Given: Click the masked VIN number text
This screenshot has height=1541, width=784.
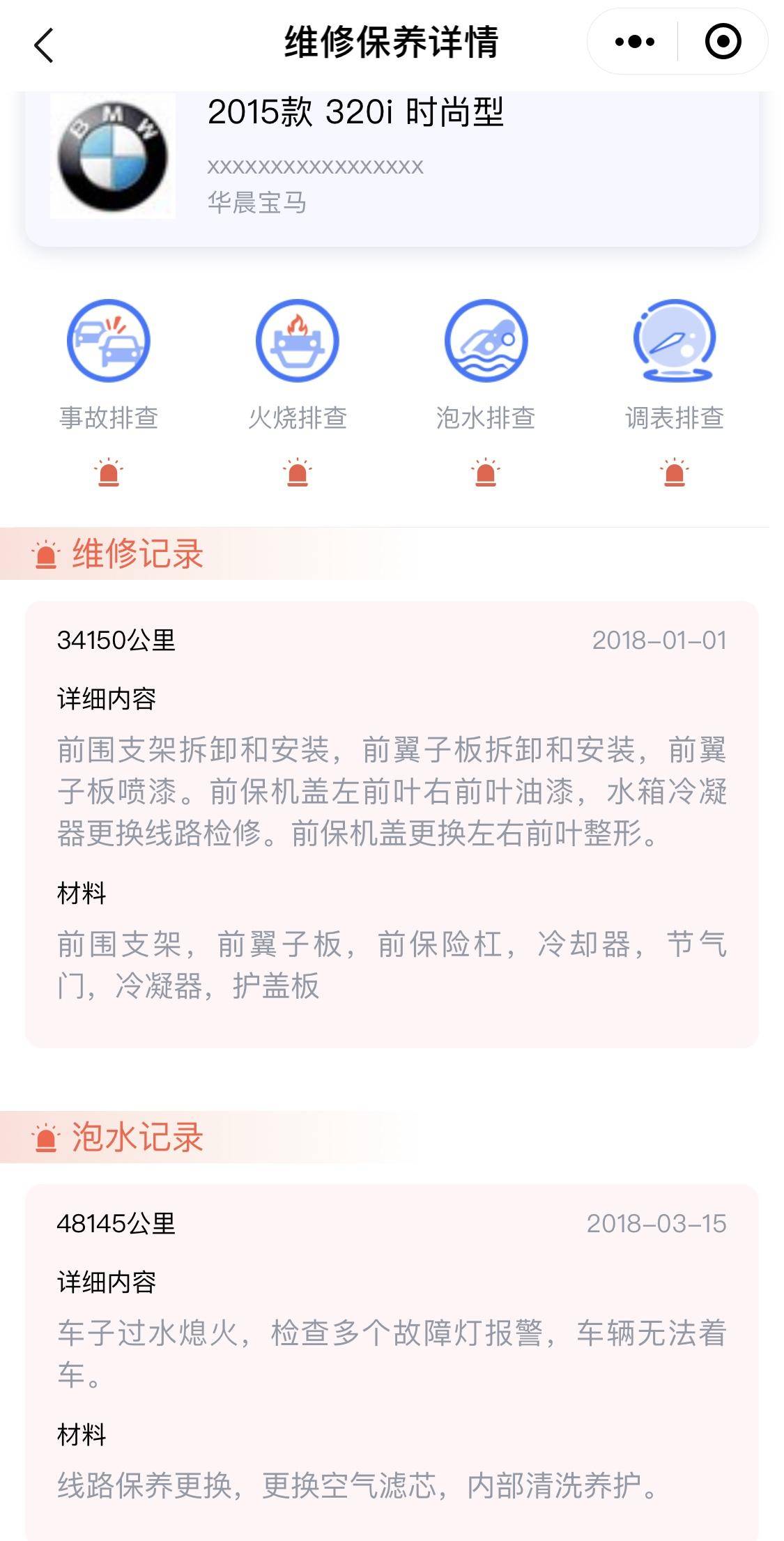Looking at the screenshot, I should tap(315, 166).
